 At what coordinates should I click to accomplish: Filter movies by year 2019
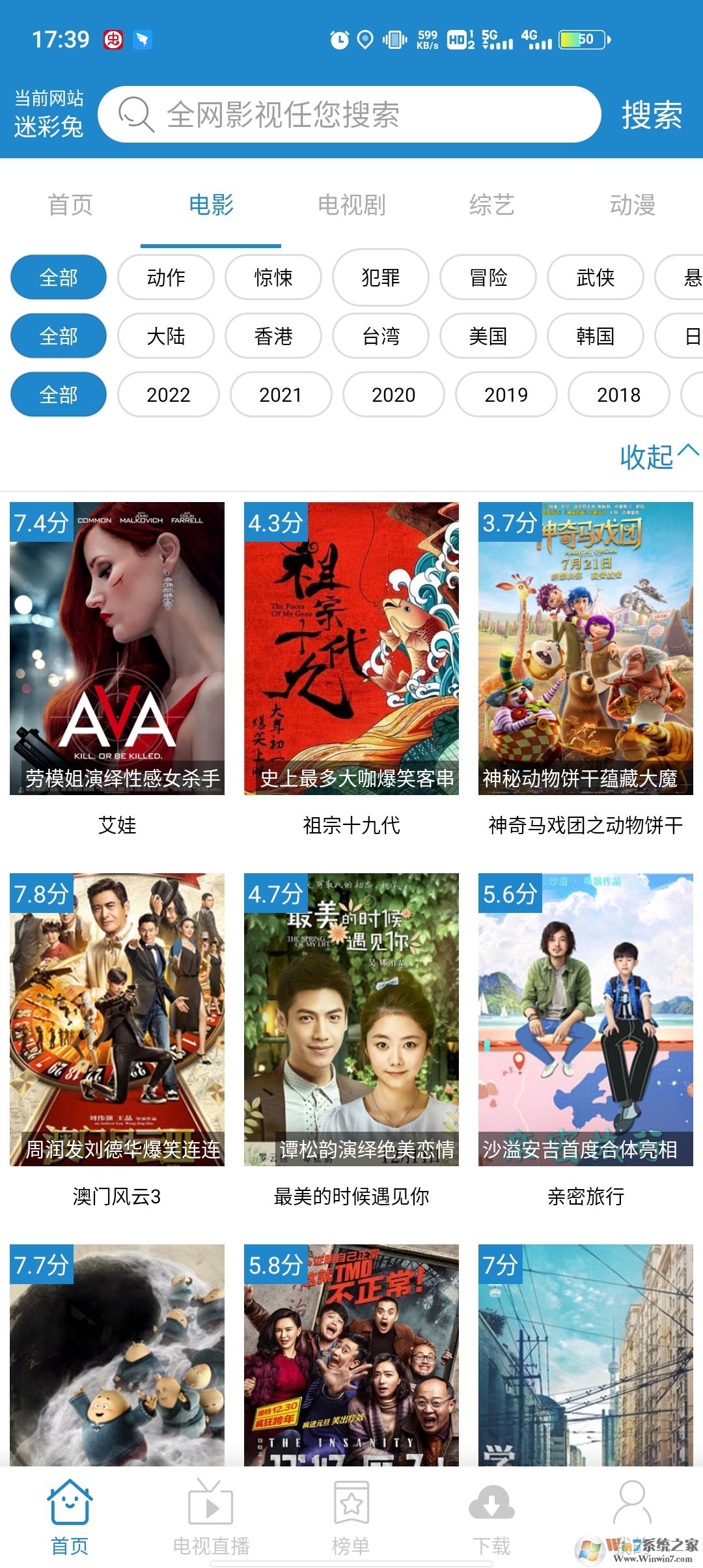coord(506,395)
